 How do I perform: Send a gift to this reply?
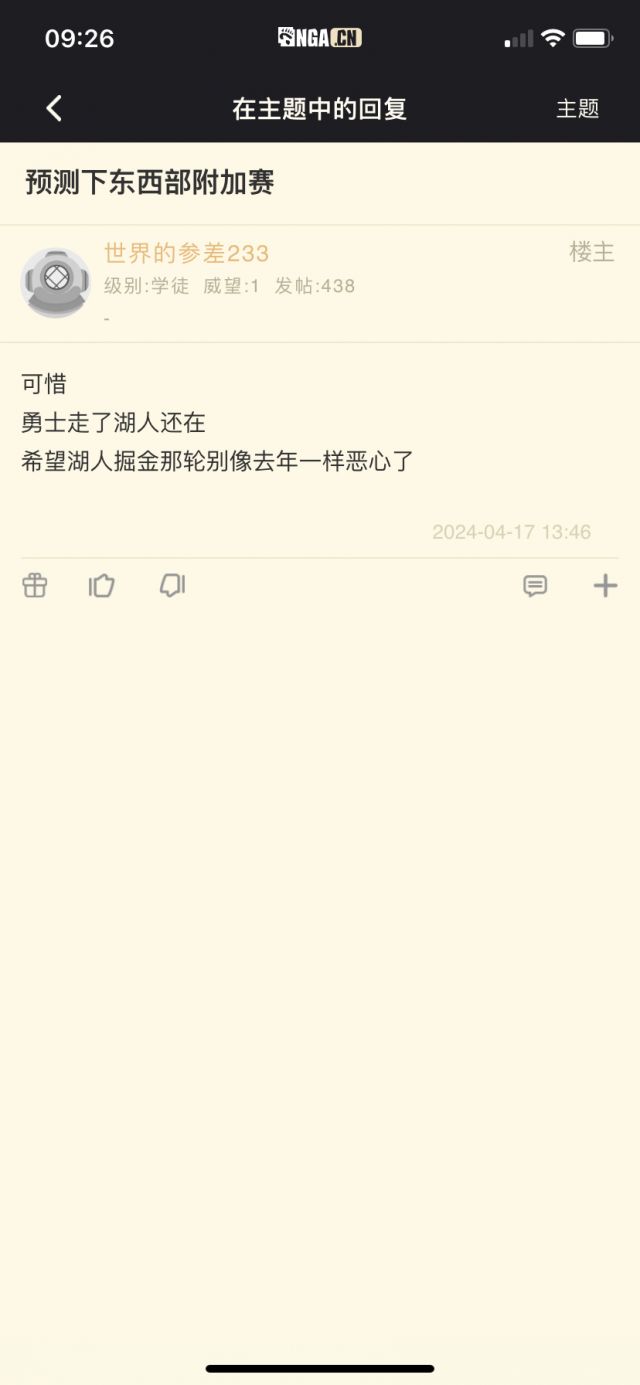click(x=35, y=586)
